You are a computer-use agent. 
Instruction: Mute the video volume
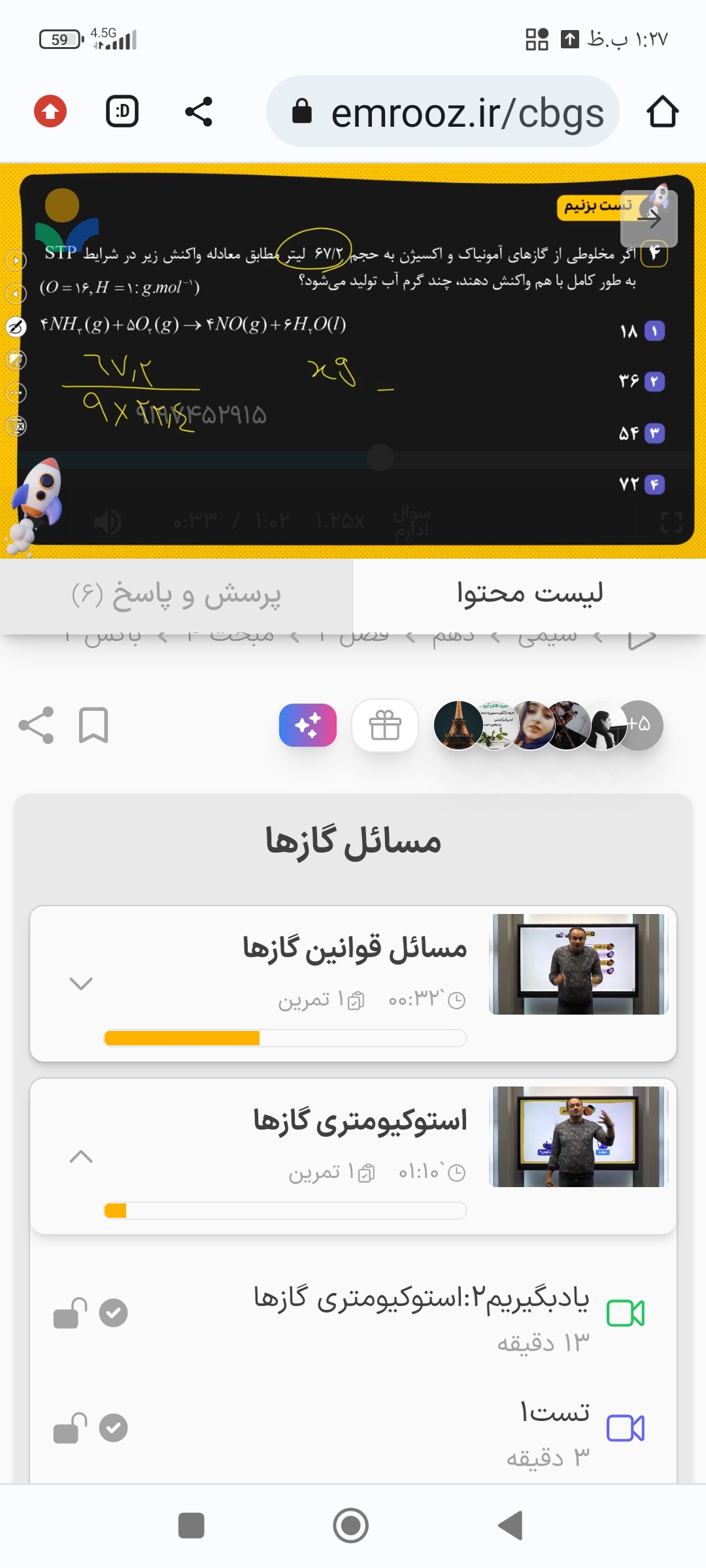point(107,523)
